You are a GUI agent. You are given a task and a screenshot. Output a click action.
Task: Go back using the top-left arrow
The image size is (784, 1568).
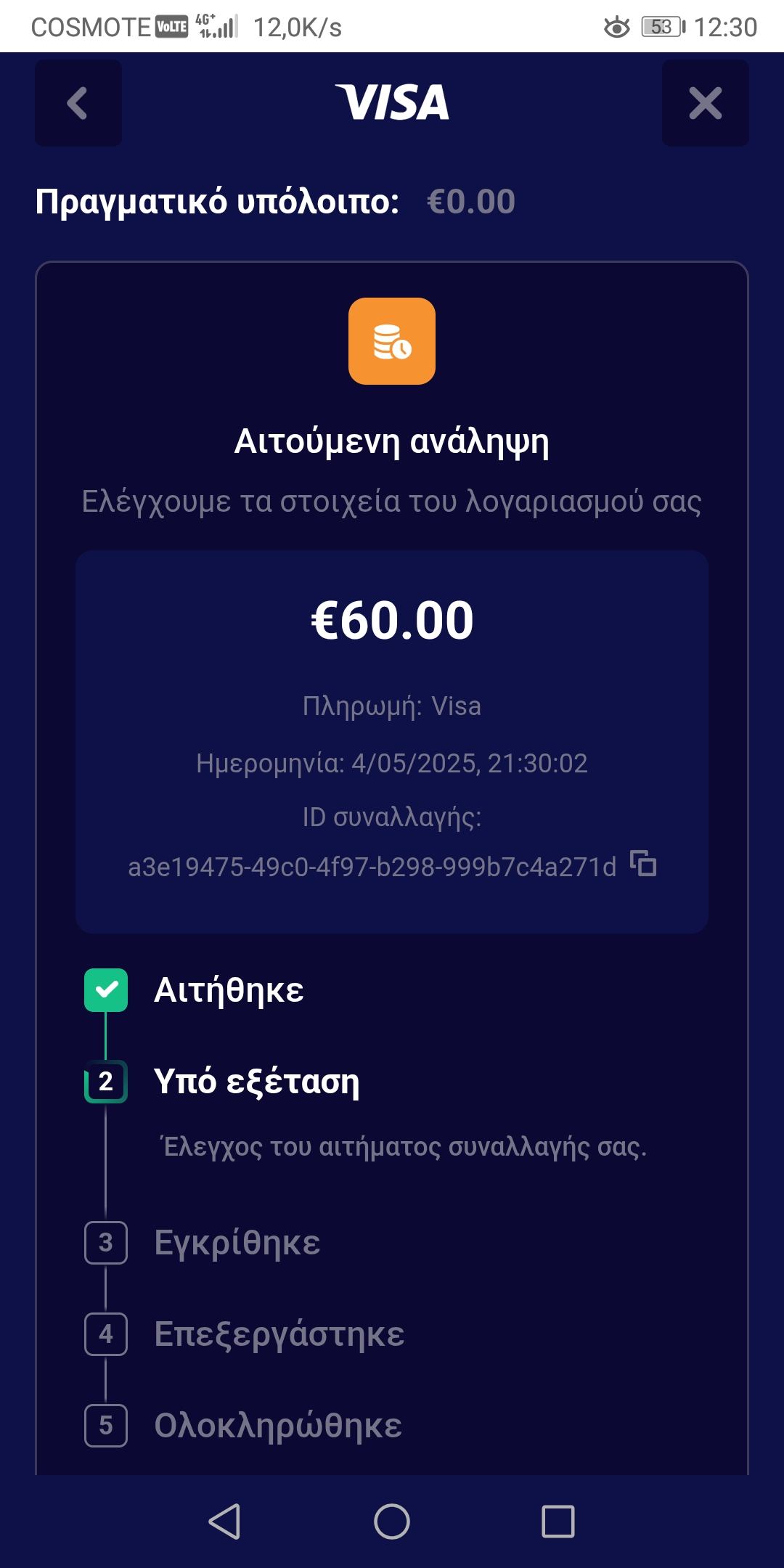78,103
